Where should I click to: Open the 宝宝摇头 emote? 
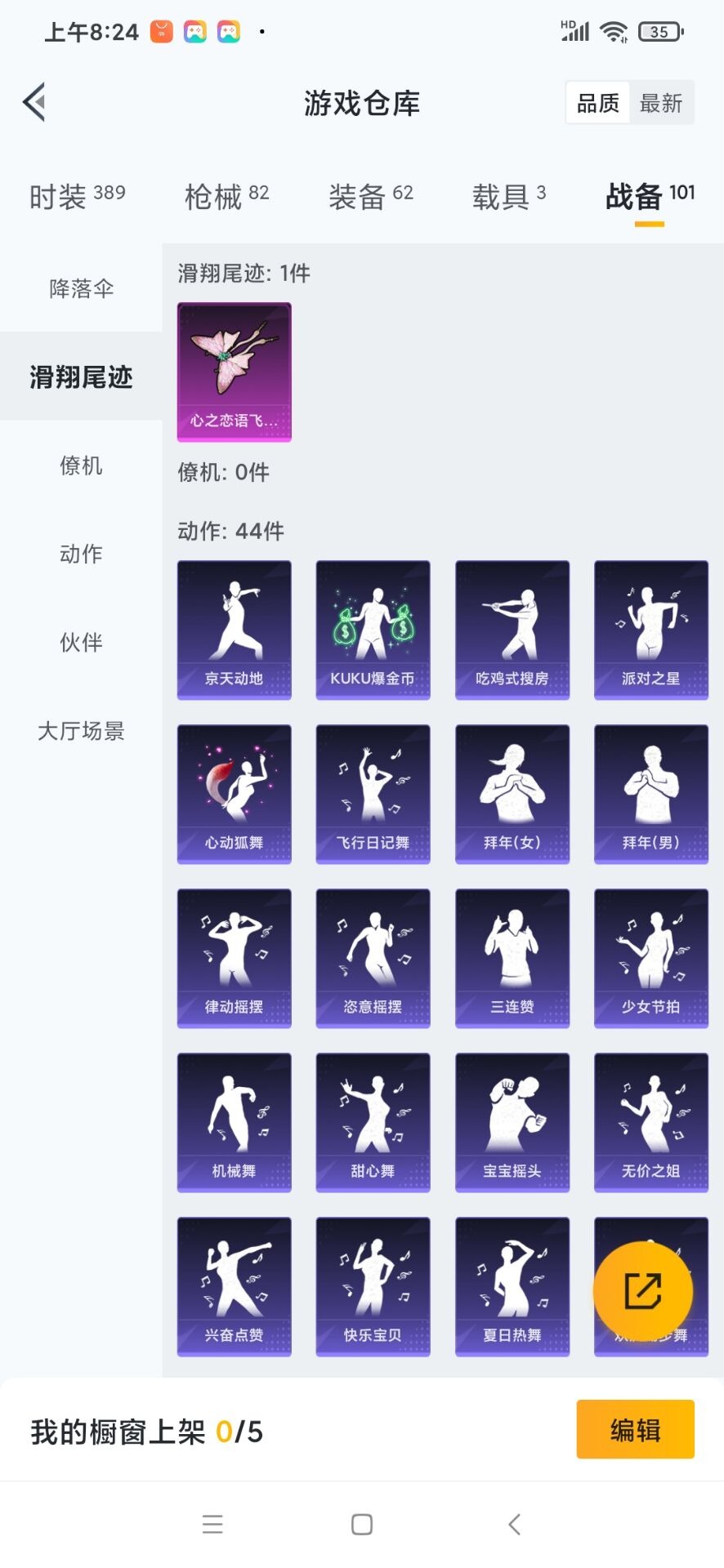click(512, 1122)
